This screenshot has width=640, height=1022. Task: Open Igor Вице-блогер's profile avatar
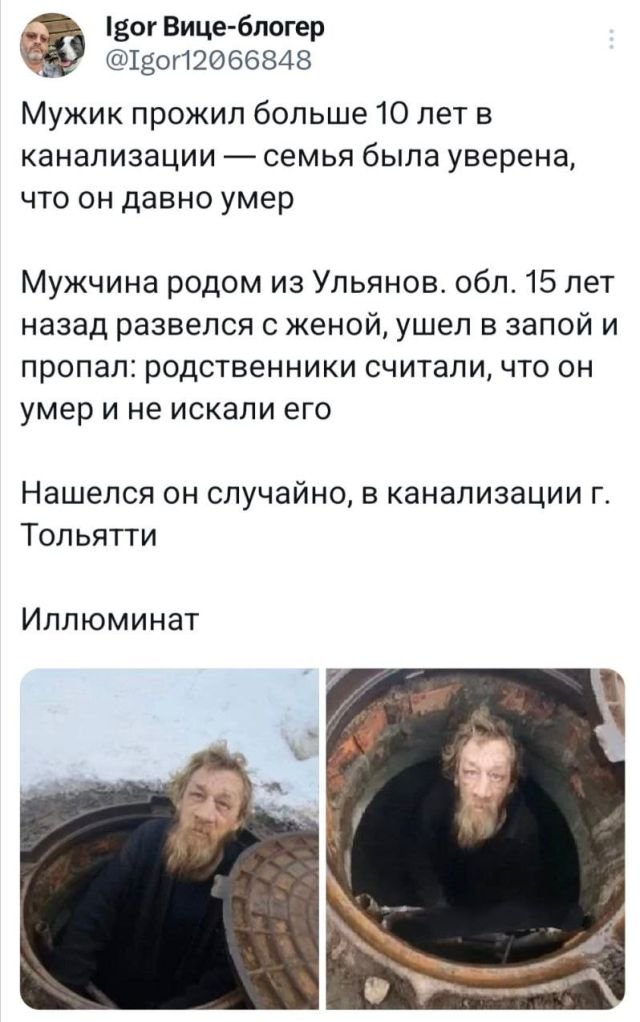tap(51, 47)
